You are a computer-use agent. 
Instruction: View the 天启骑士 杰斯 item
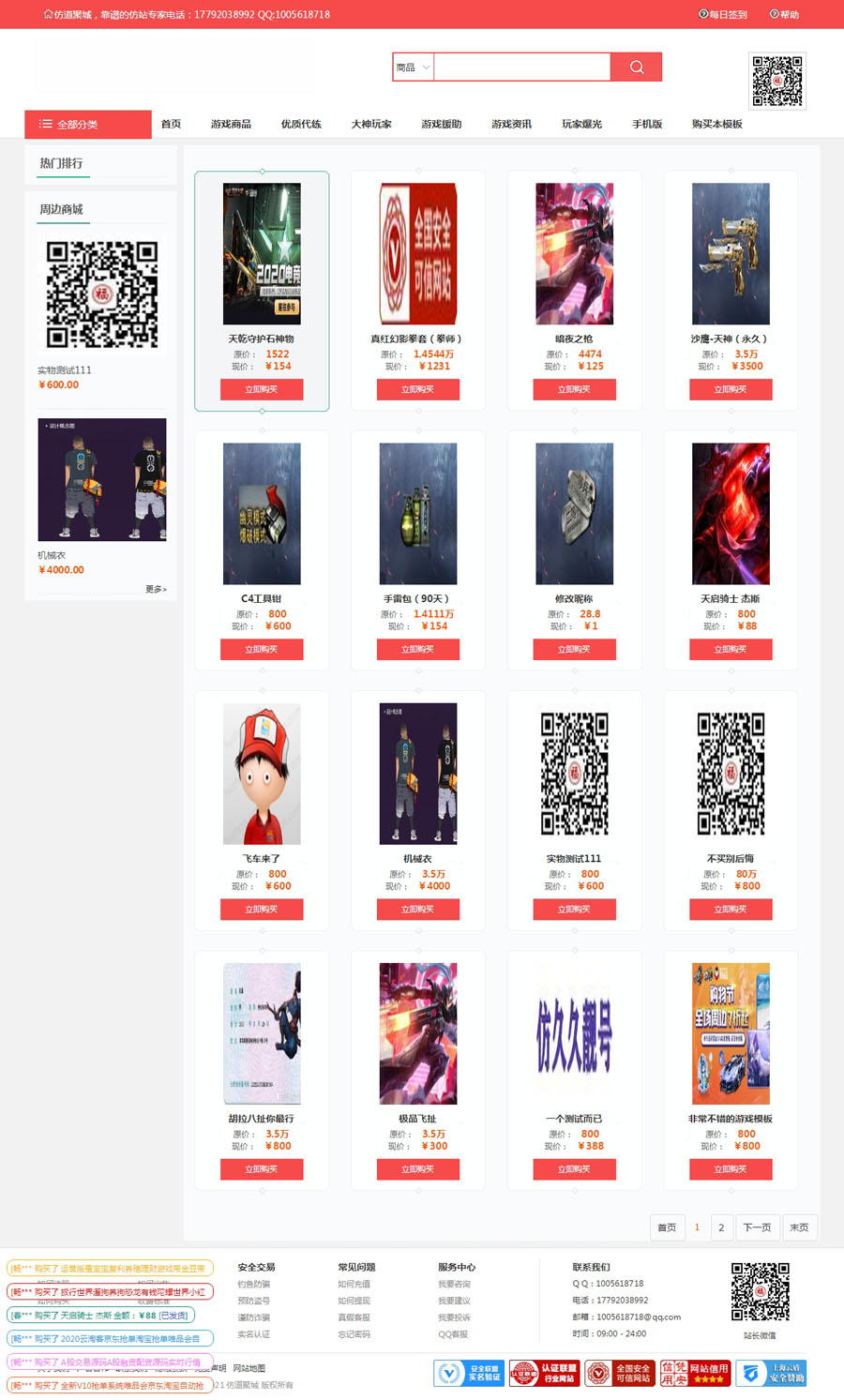[x=731, y=514]
